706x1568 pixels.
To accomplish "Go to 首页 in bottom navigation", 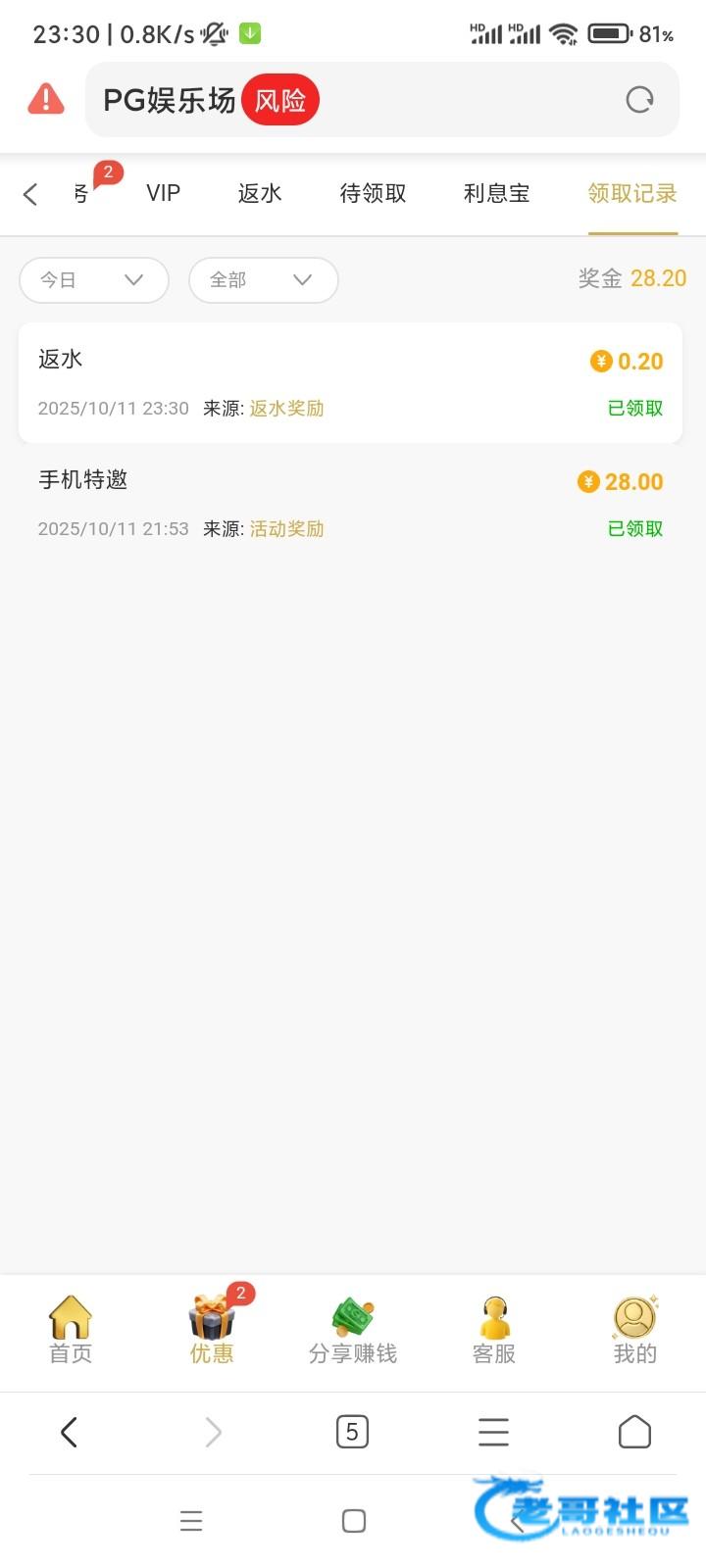I will [x=71, y=1331].
